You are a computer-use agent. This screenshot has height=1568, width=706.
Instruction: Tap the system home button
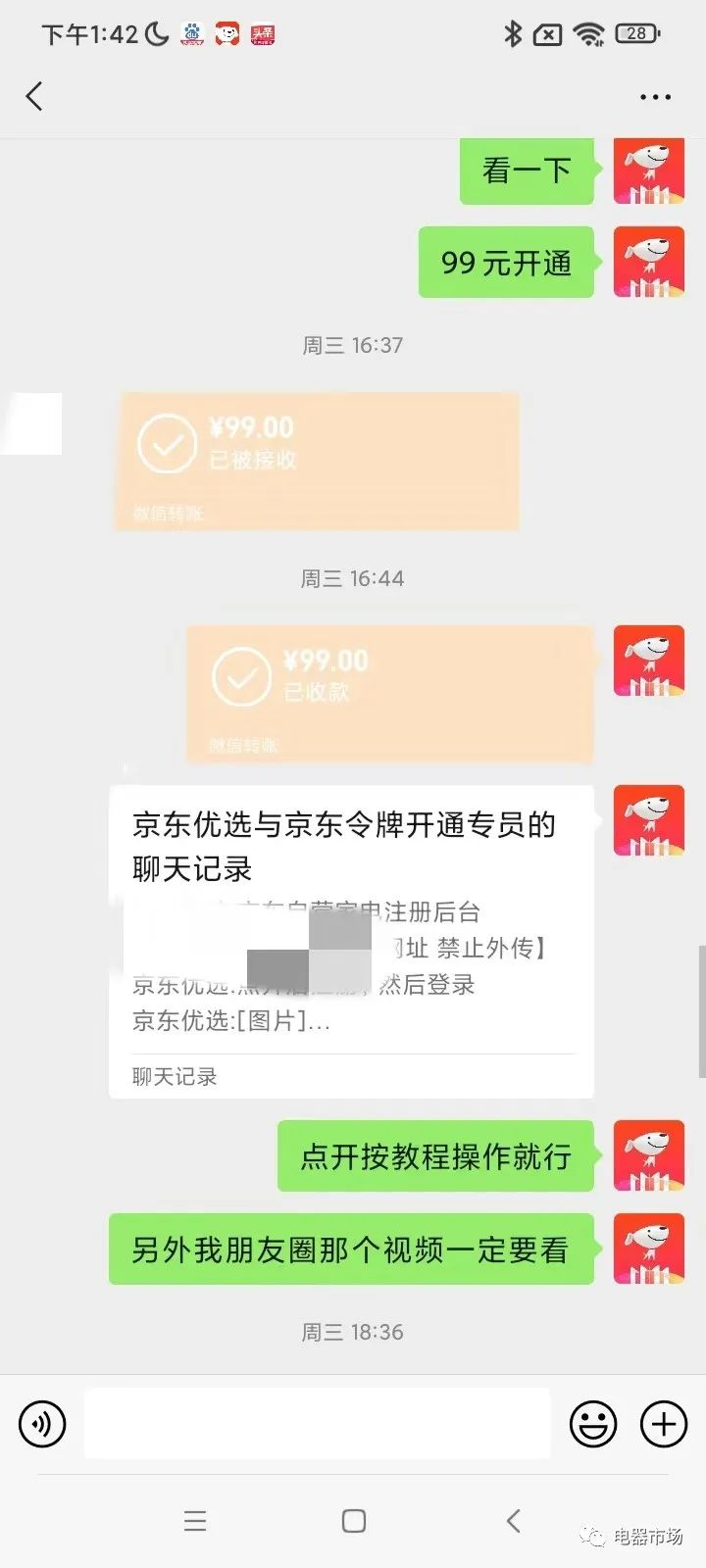[354, 1521]
